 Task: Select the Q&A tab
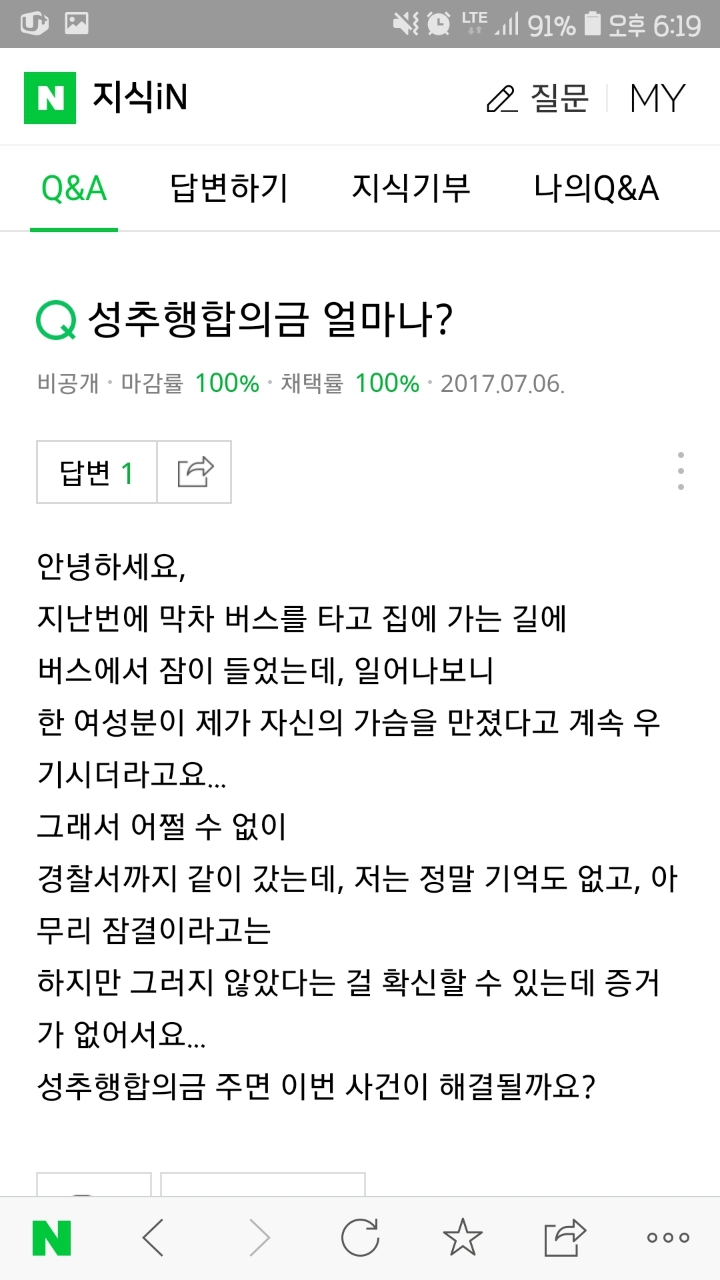point(74,188)
